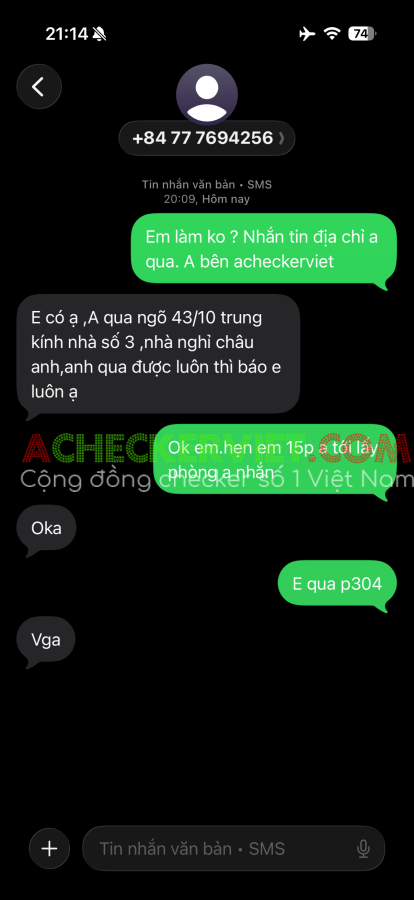Start voice dictation with the microphone

point(363,848)
